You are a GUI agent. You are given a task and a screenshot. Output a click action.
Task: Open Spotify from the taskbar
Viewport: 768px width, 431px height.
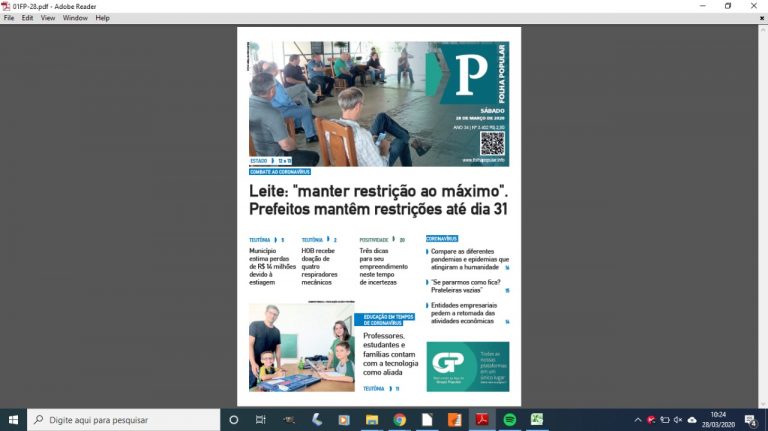tap(509, 419)
